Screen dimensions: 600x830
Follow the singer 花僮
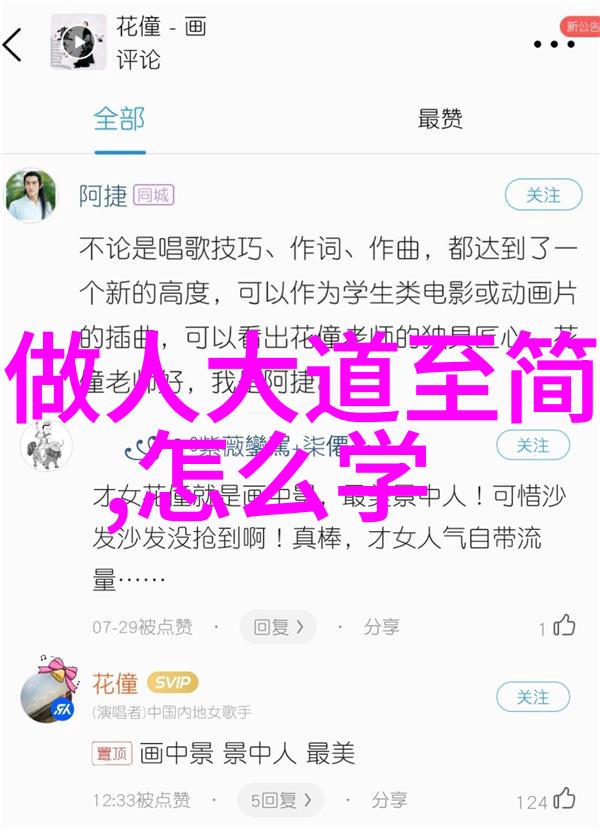click(534, 696)
